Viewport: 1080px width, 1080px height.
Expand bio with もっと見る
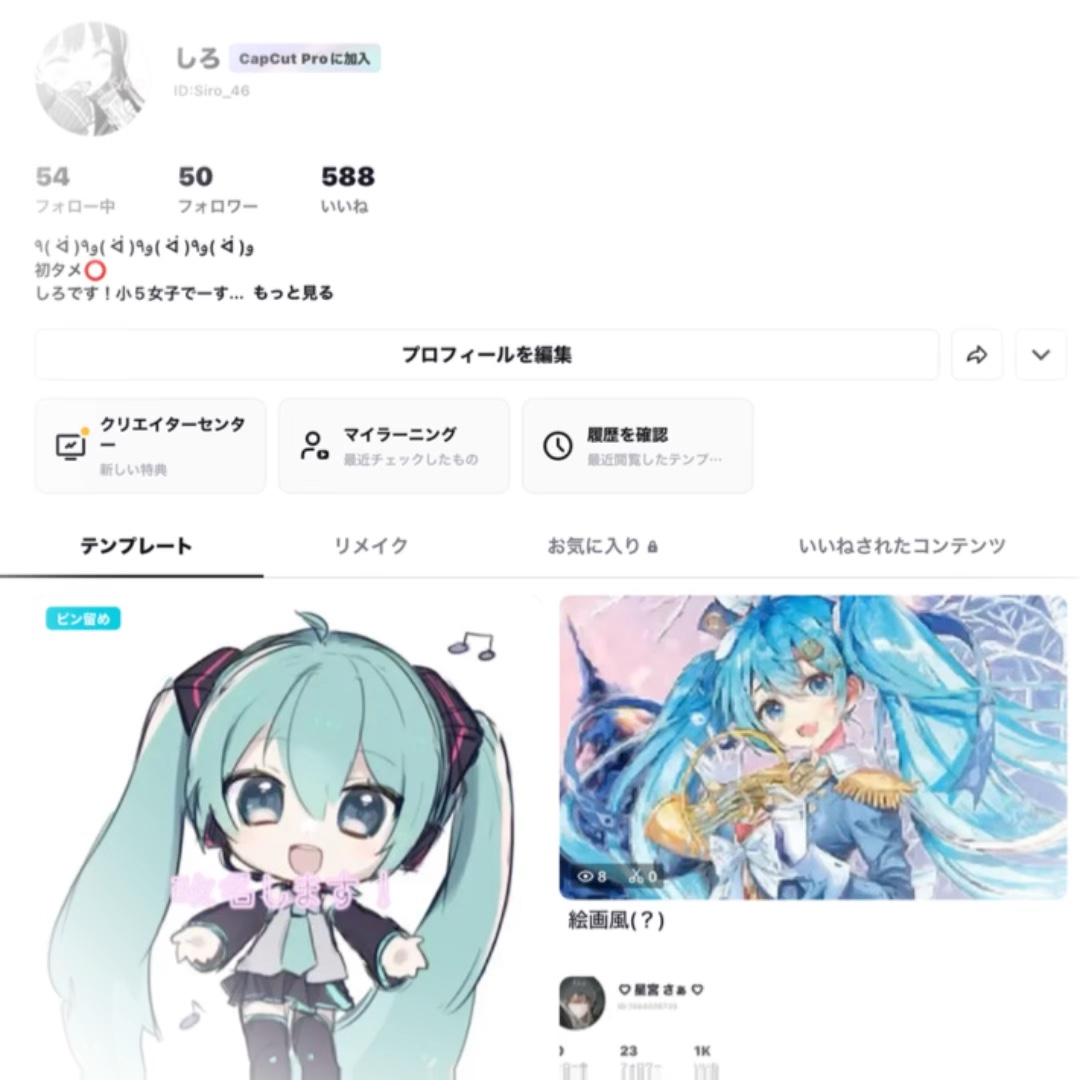click(293, 293)
